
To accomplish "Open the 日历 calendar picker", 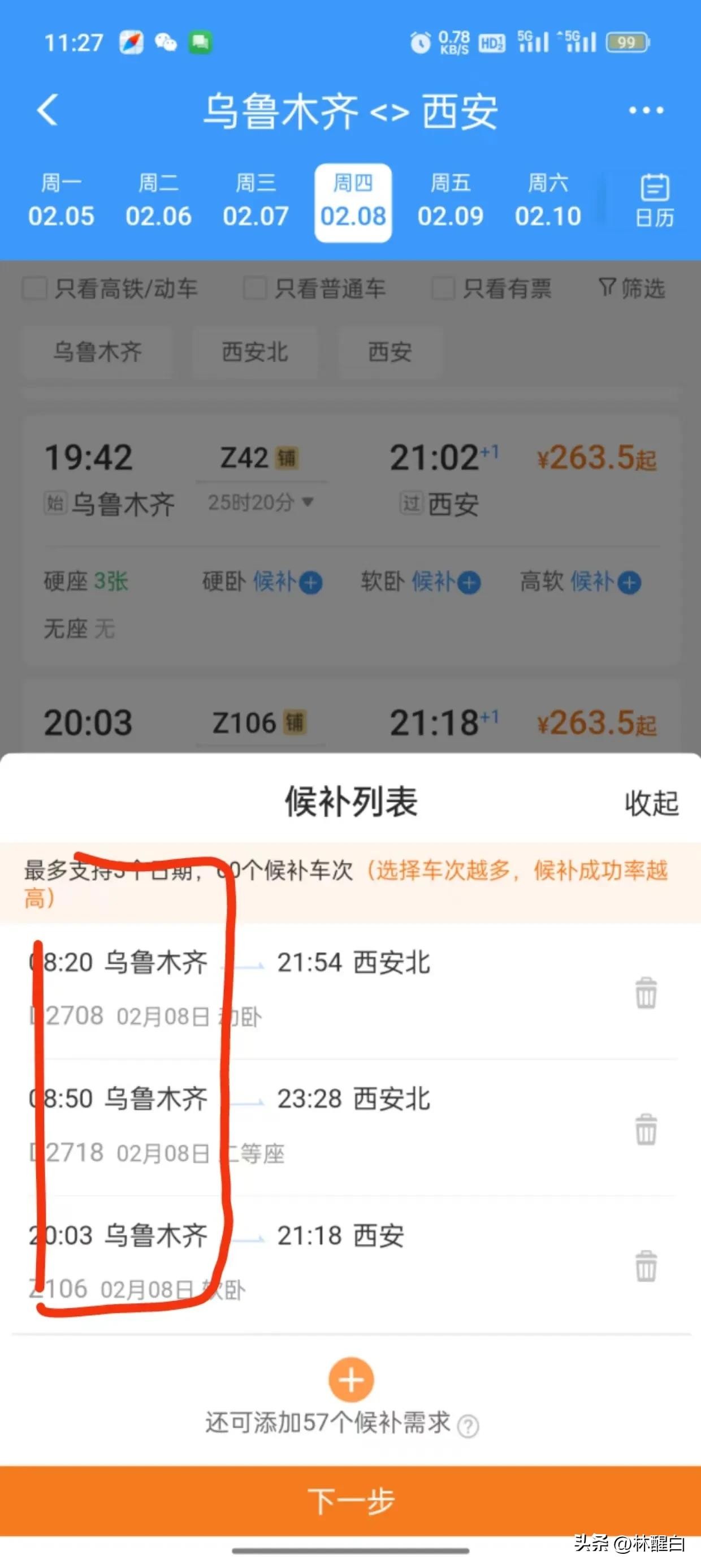I will point(655,201).
